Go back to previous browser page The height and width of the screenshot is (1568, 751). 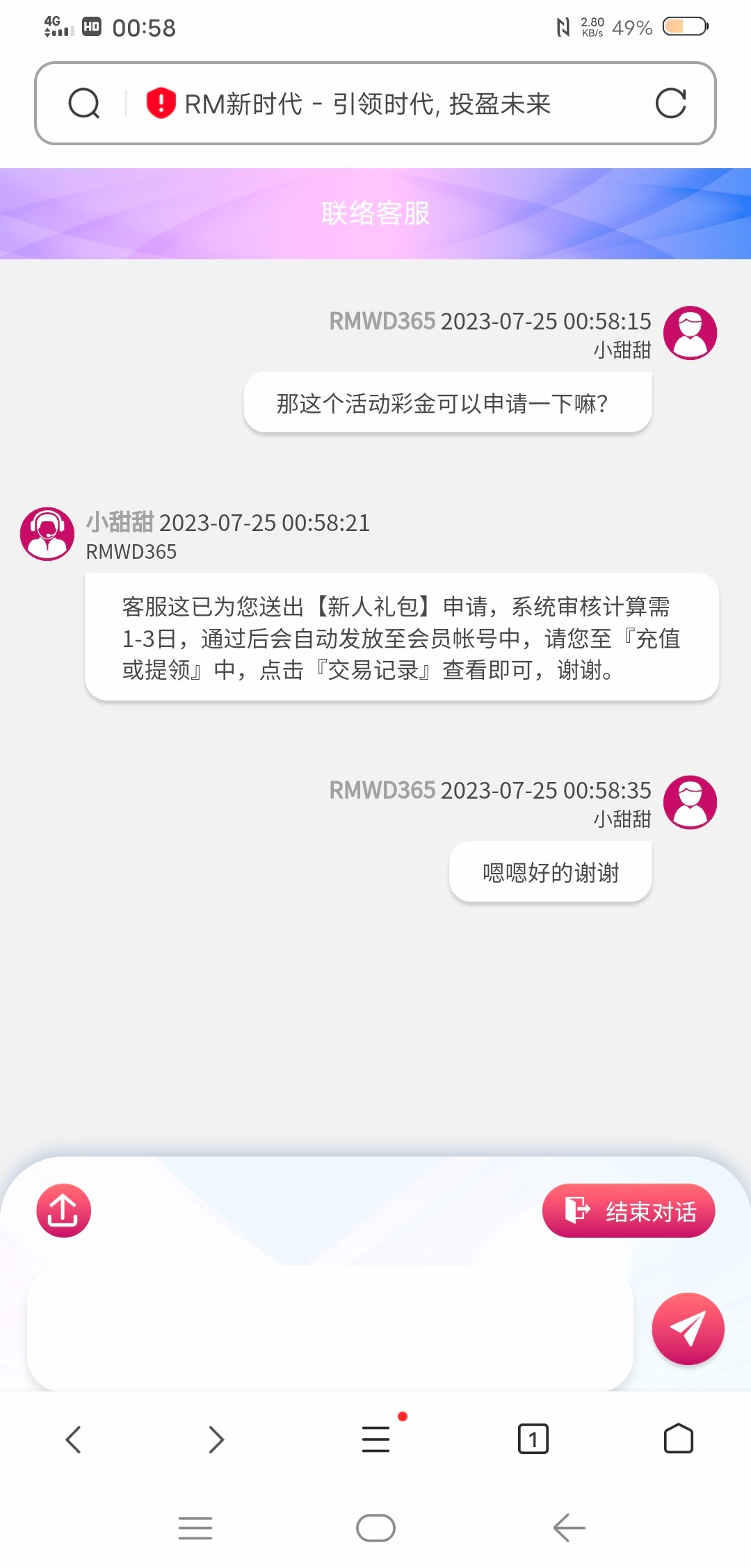tap(74, 1439)
